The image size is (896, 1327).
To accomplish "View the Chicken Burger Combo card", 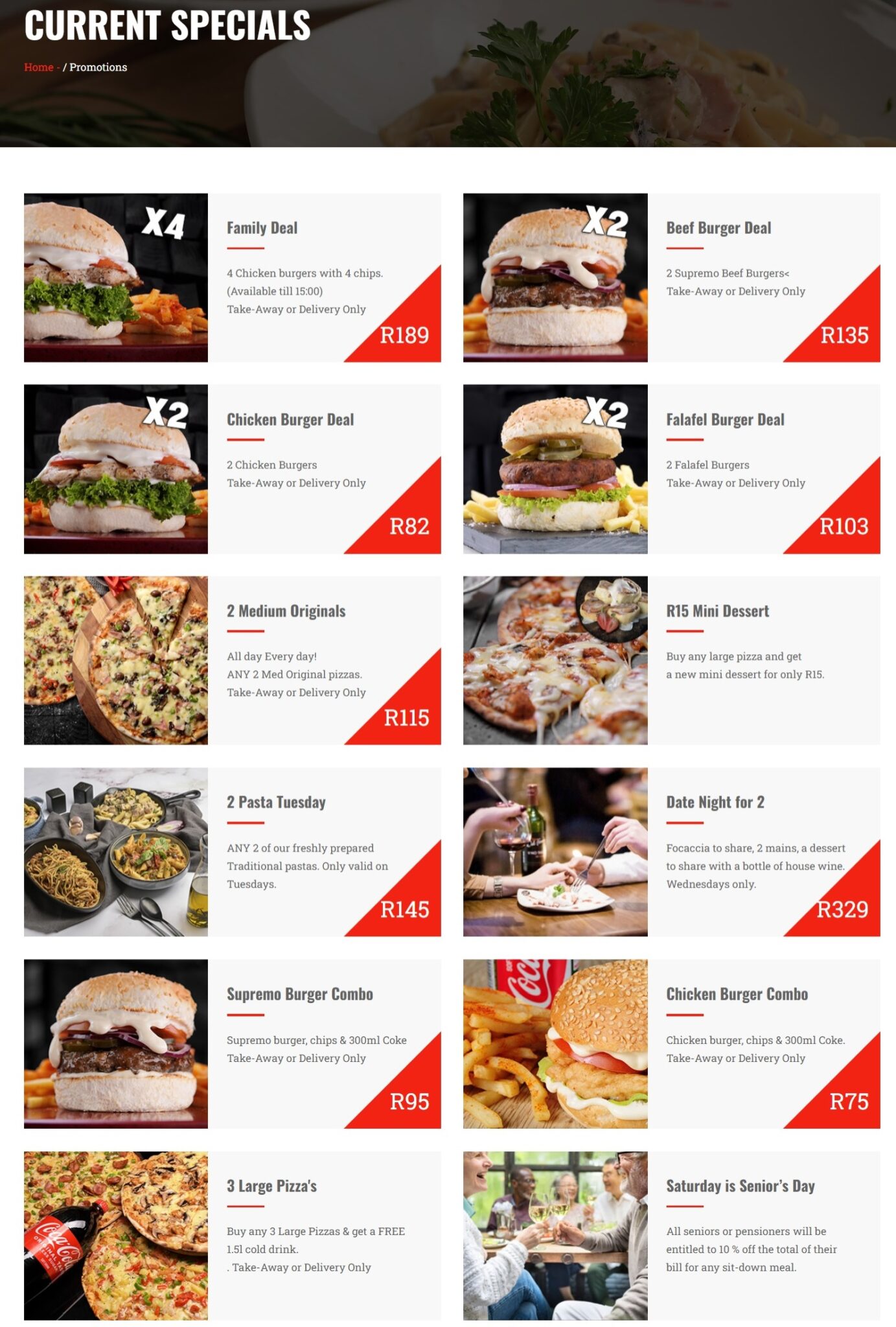I will (x=737, y=994).
